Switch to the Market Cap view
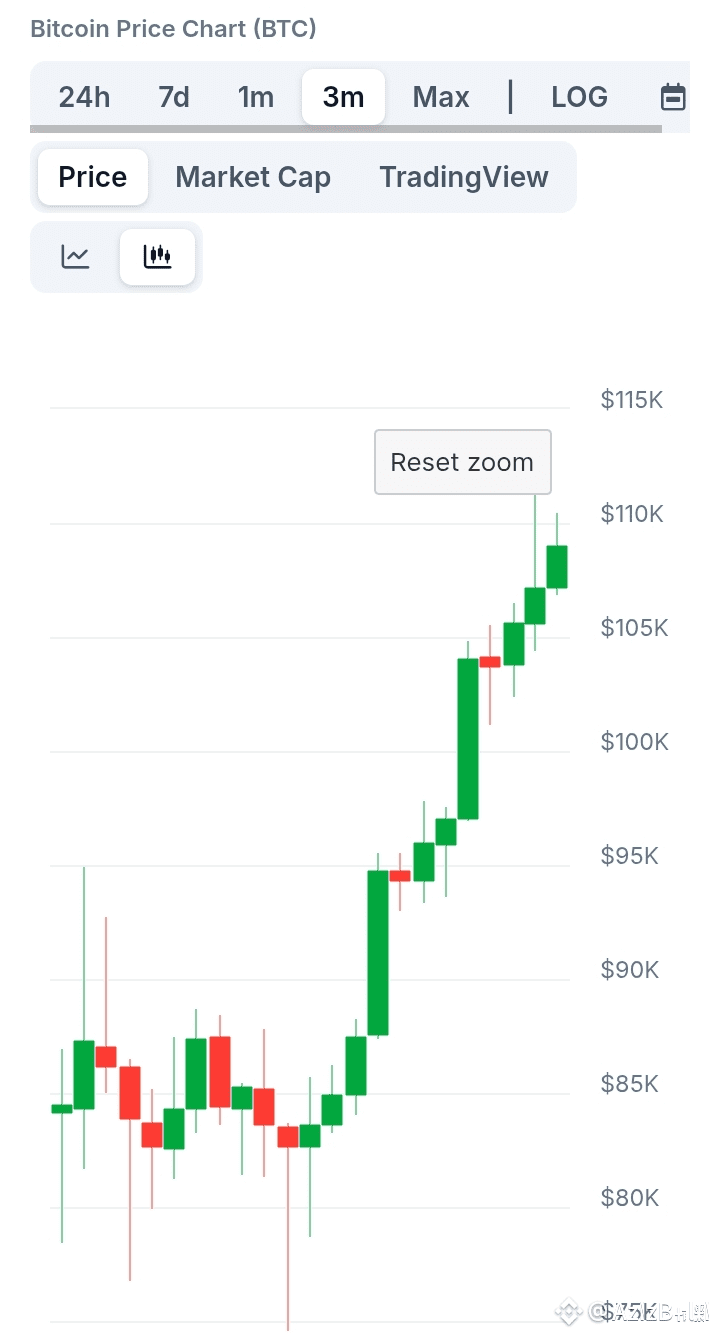718x1337 pixels. [x=253, y=177]
